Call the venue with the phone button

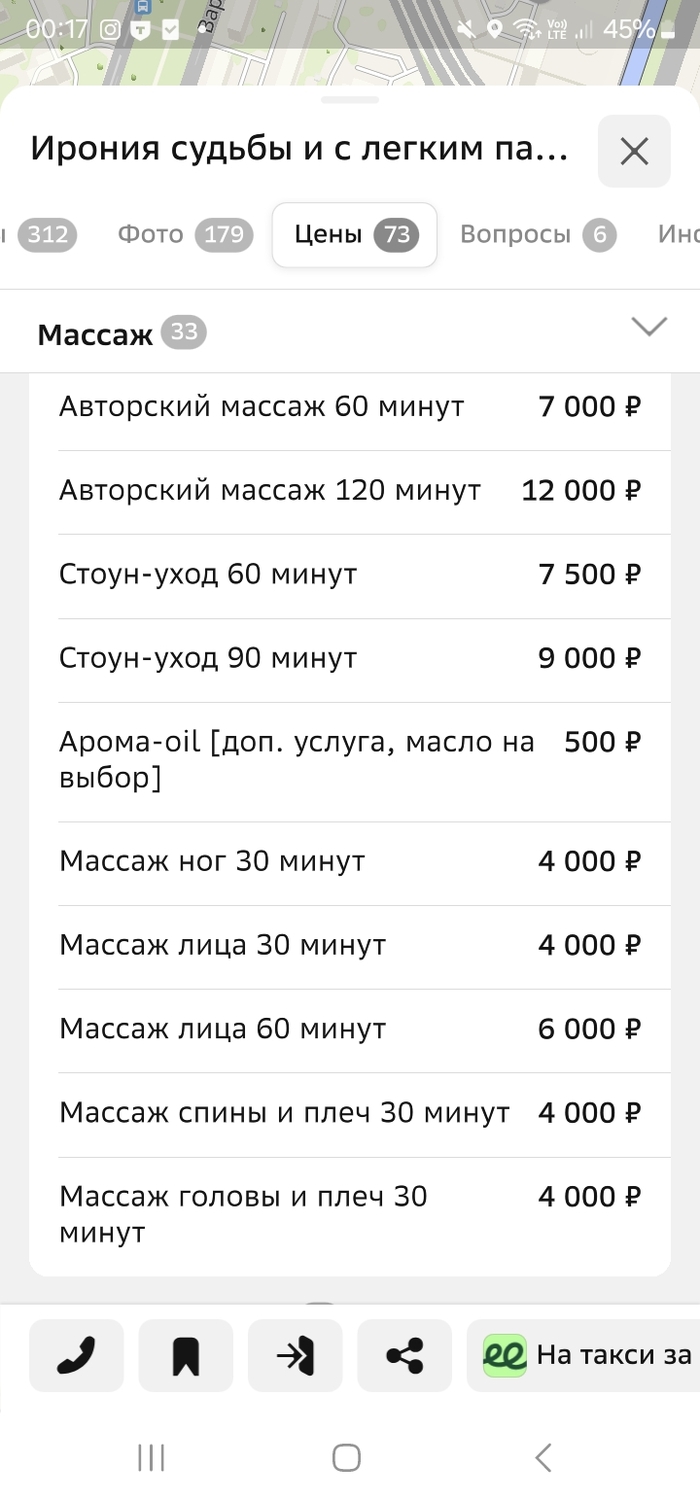coord(76,1355)
